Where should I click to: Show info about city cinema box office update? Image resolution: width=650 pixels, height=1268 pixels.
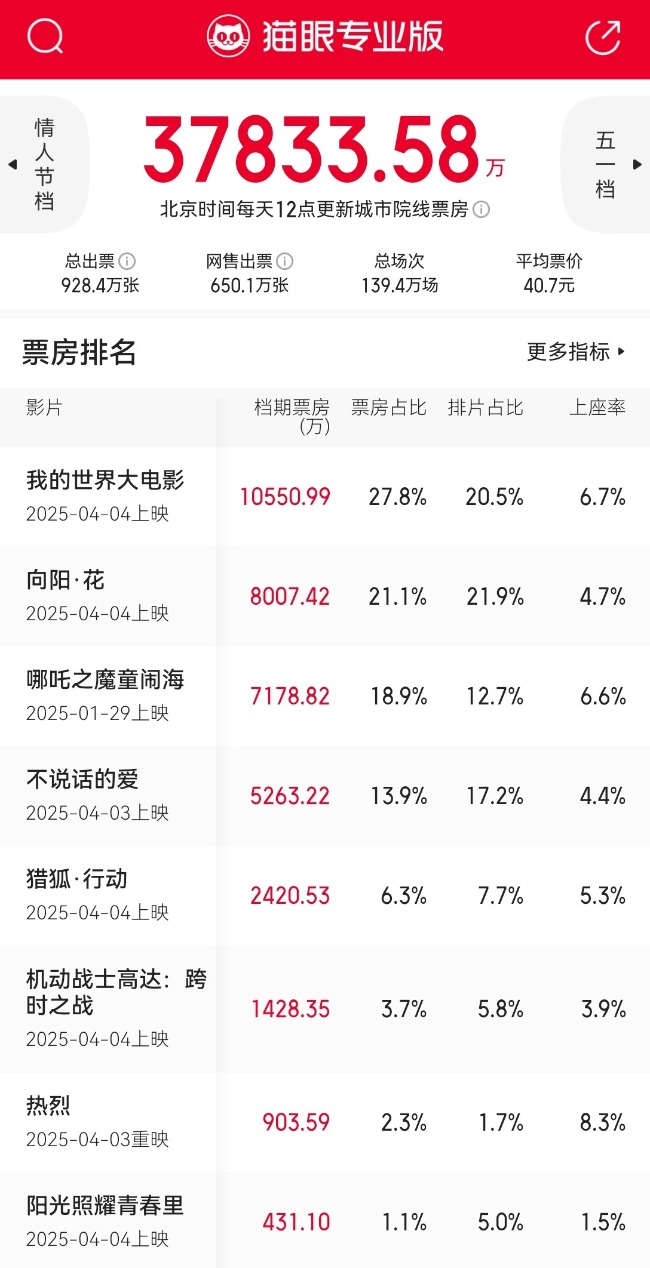(x=481, y=210)
